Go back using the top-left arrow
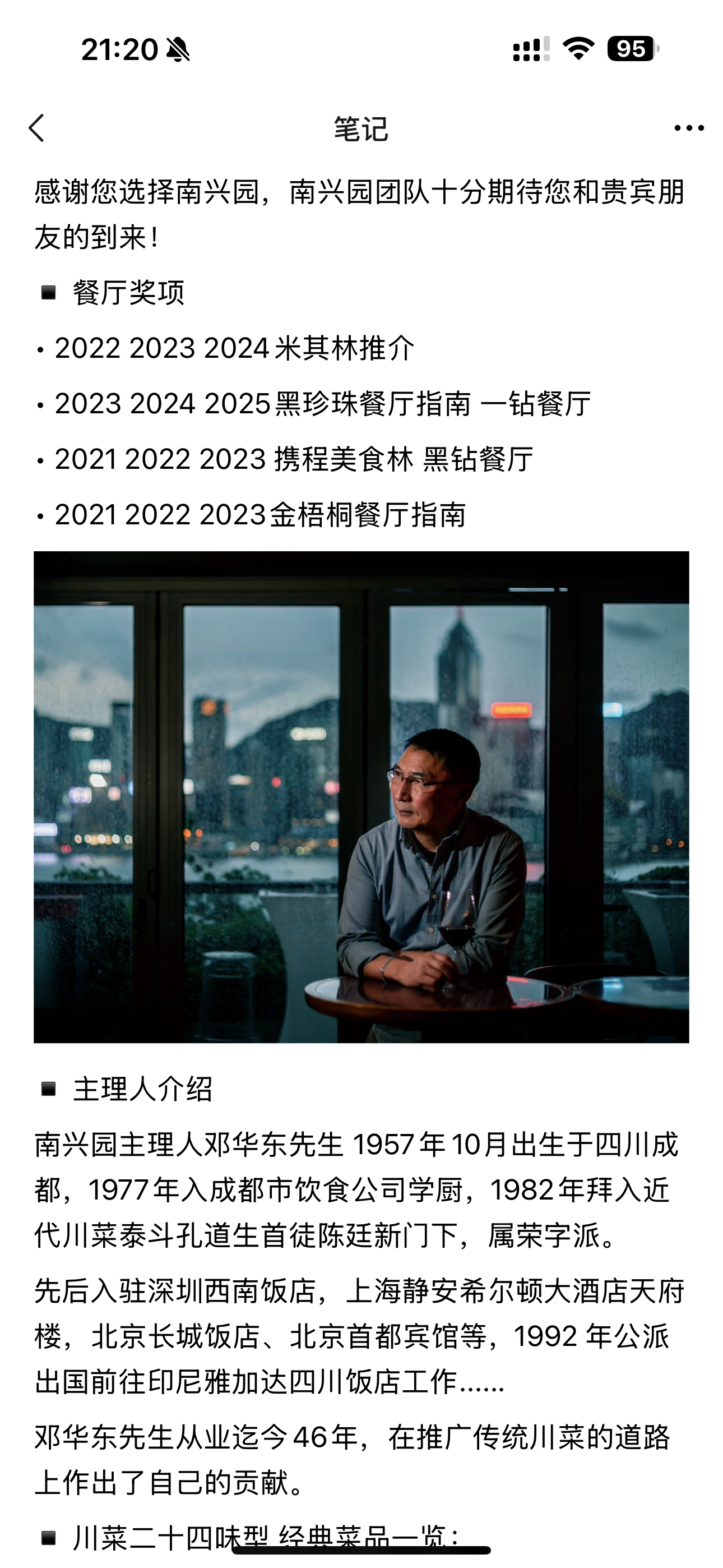This screenshot has height=1568, width=723. point(36,128)
